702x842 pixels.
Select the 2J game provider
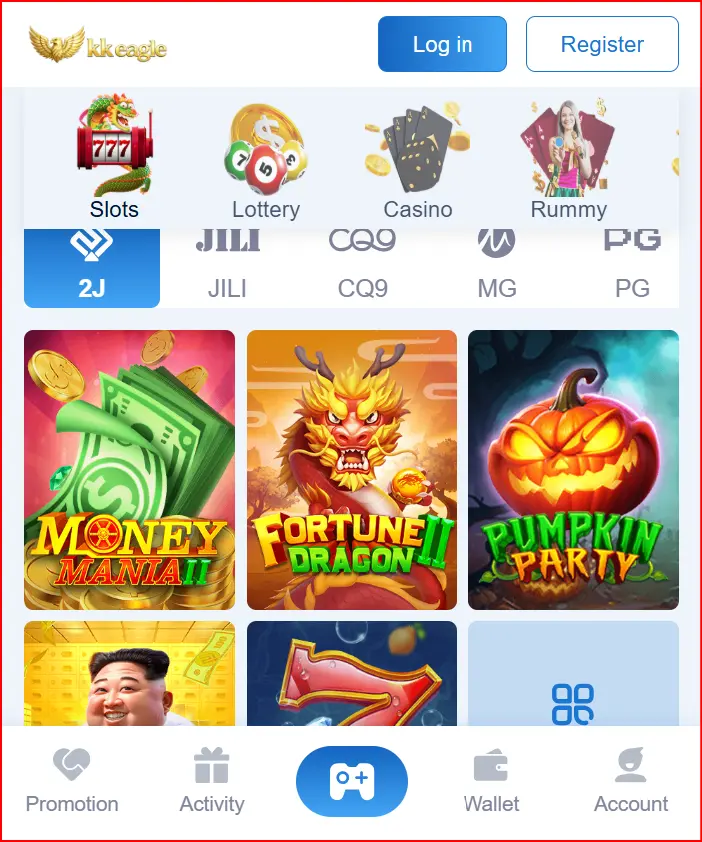[x=92, y=268]
